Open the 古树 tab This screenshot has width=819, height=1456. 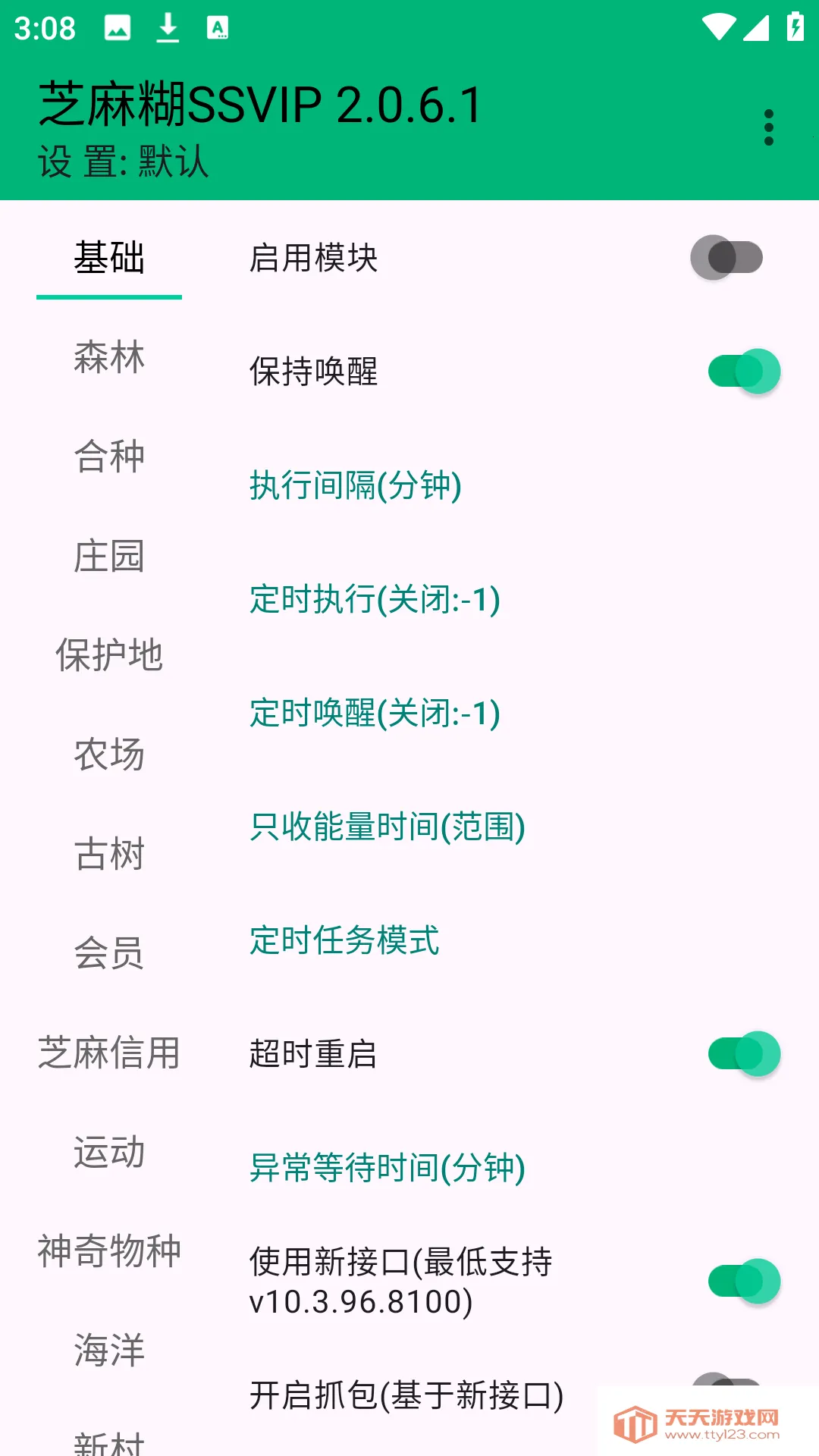(109, 854)
